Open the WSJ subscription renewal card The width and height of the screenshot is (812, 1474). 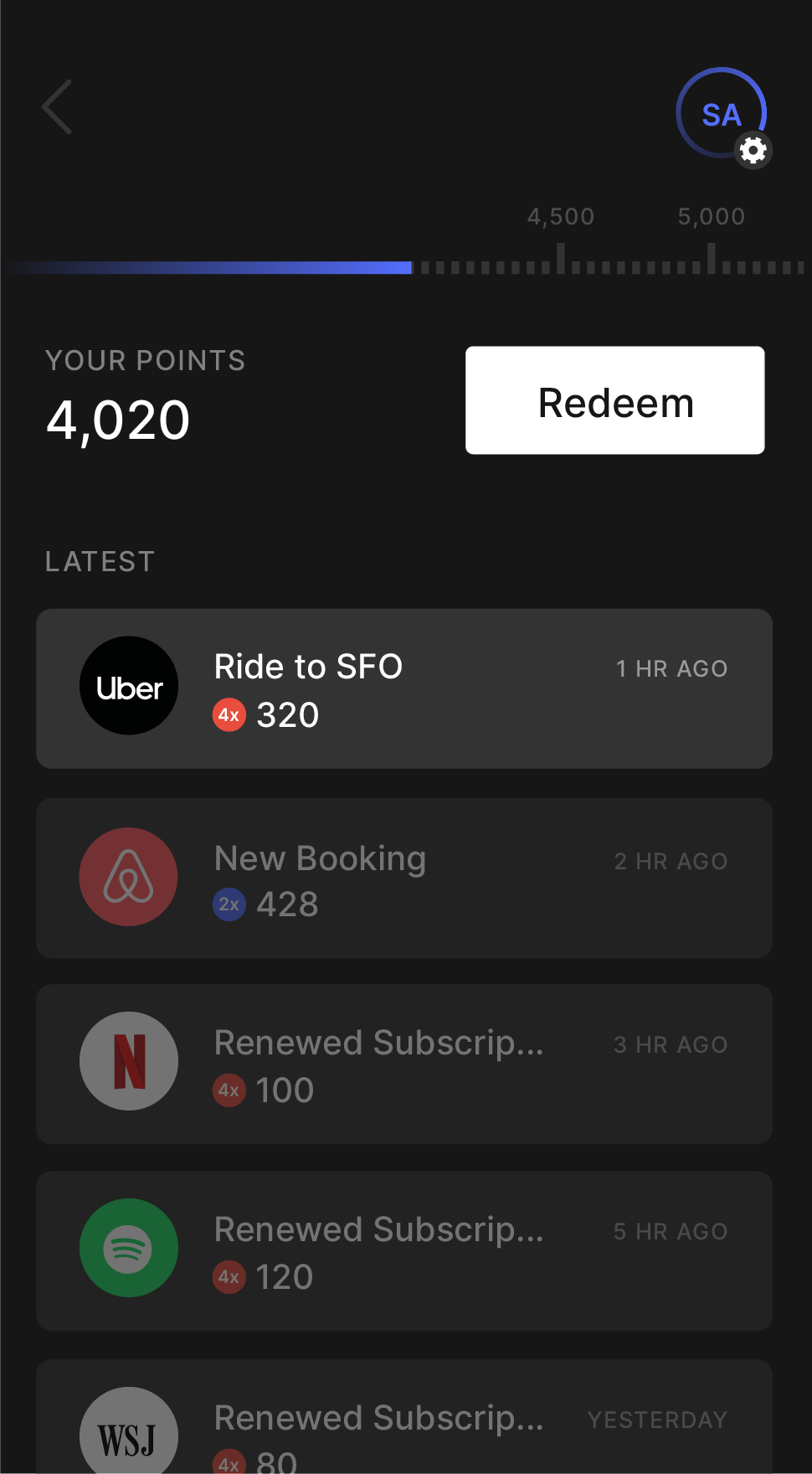(x=403, y=1424)
